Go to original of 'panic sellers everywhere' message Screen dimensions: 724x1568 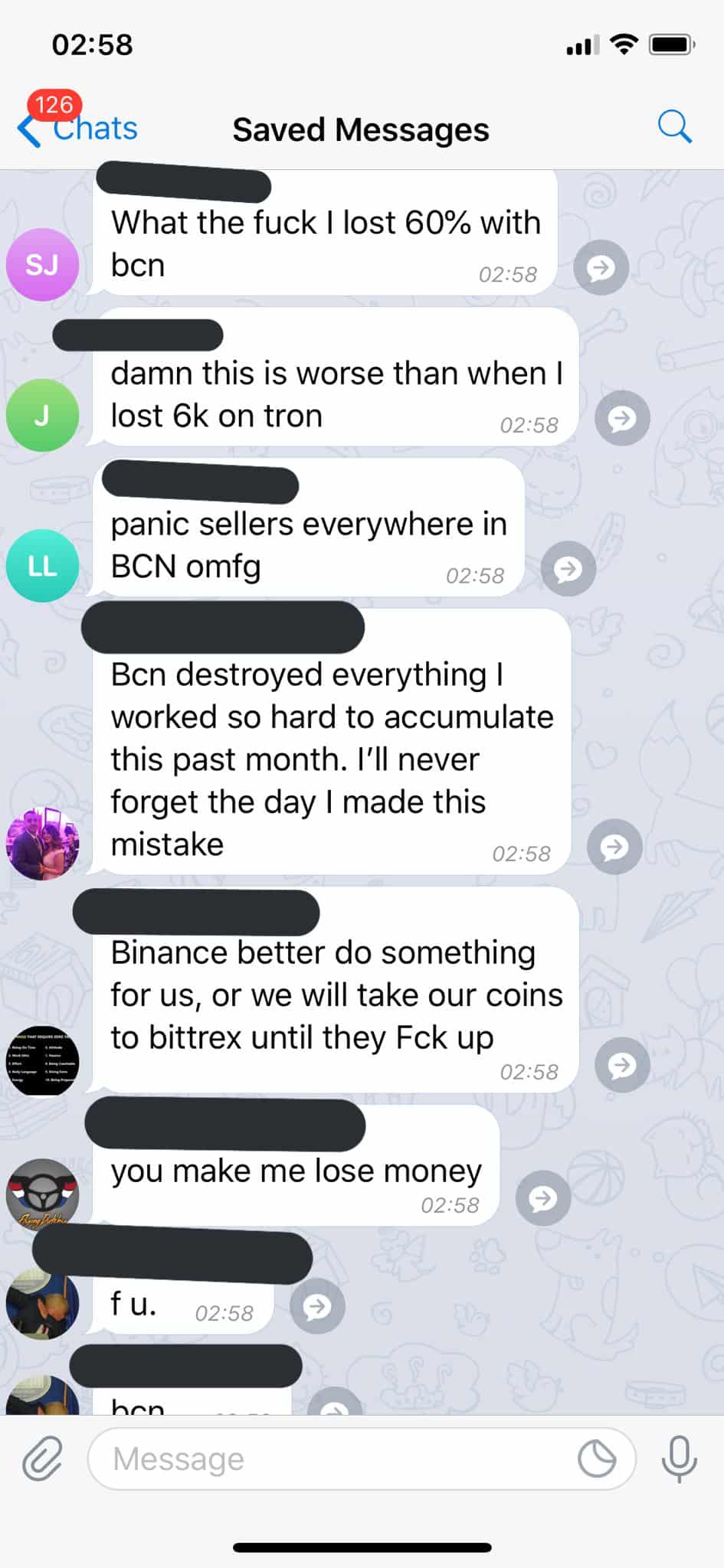tap(568, 569)
